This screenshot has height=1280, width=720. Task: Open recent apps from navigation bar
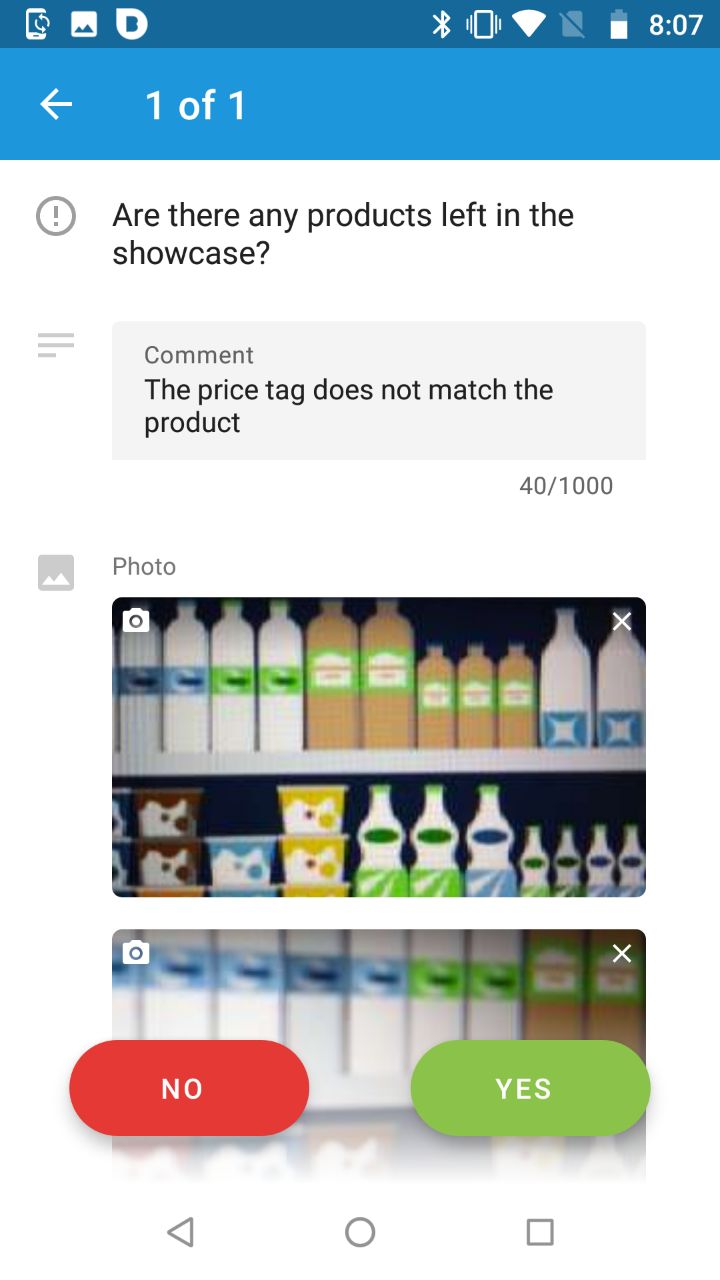click(540, 1232)
